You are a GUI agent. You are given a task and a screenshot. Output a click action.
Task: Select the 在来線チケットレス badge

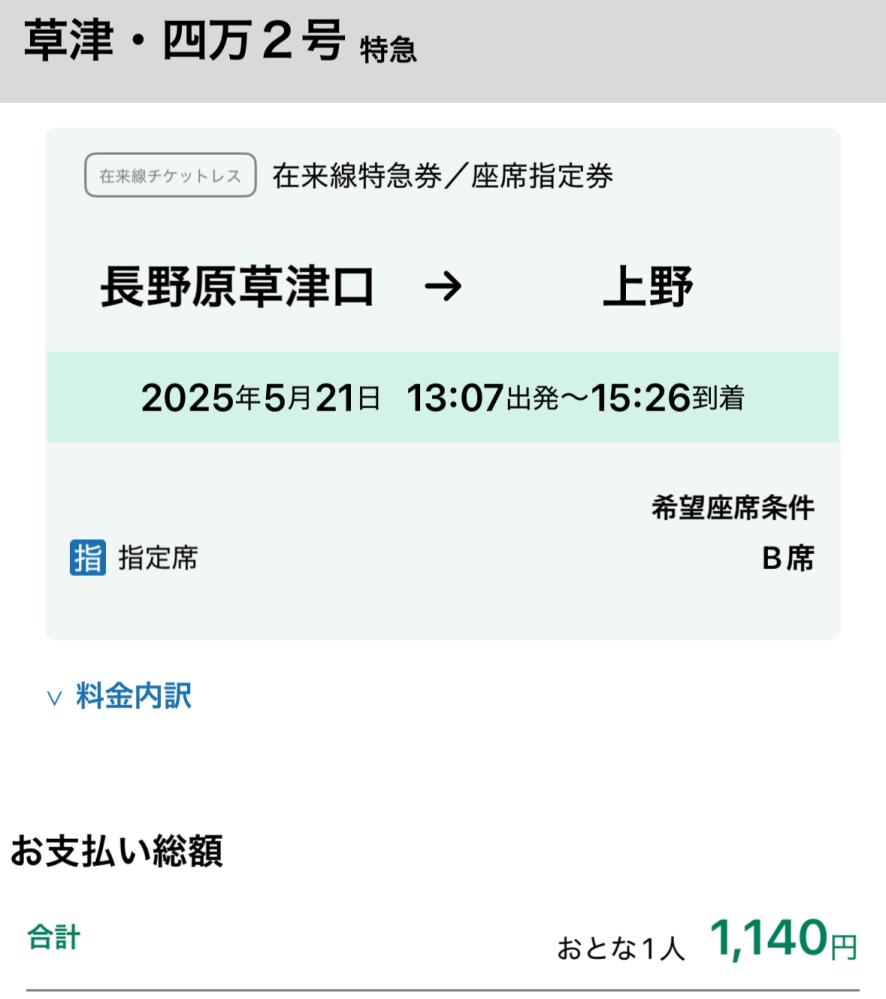tap(171, 170)
